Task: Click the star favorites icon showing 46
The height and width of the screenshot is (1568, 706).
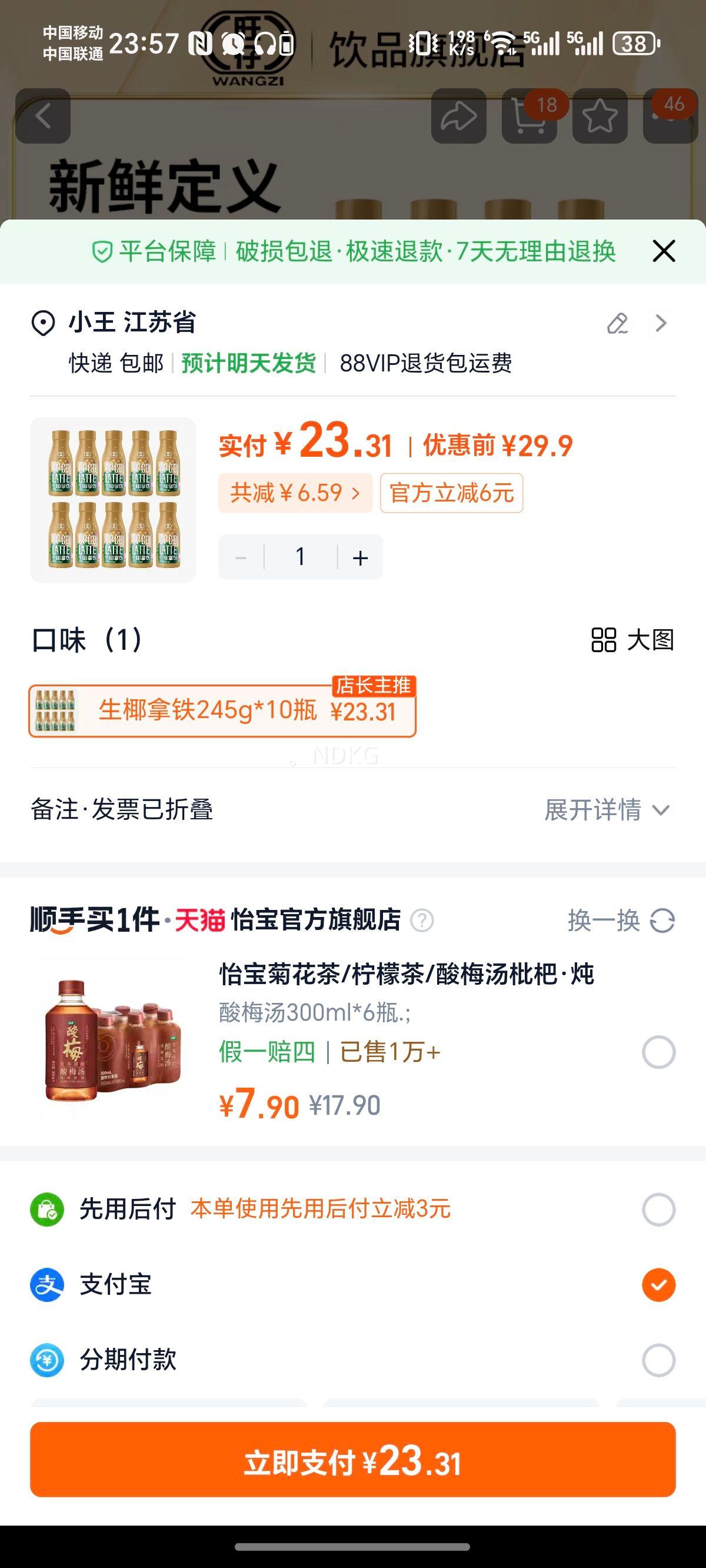Action: click(x=600, y=117)
